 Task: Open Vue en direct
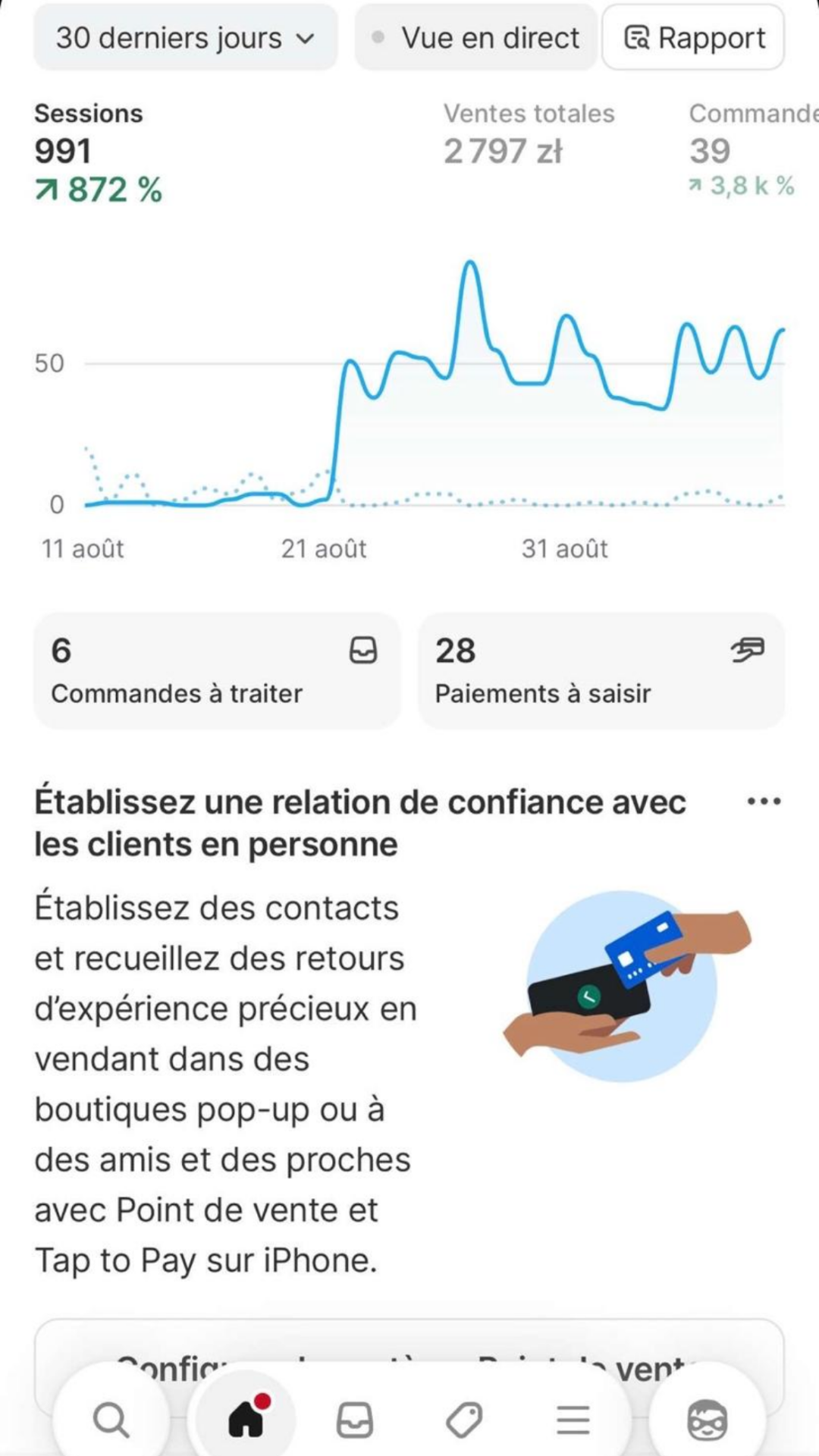coord(476,38)
